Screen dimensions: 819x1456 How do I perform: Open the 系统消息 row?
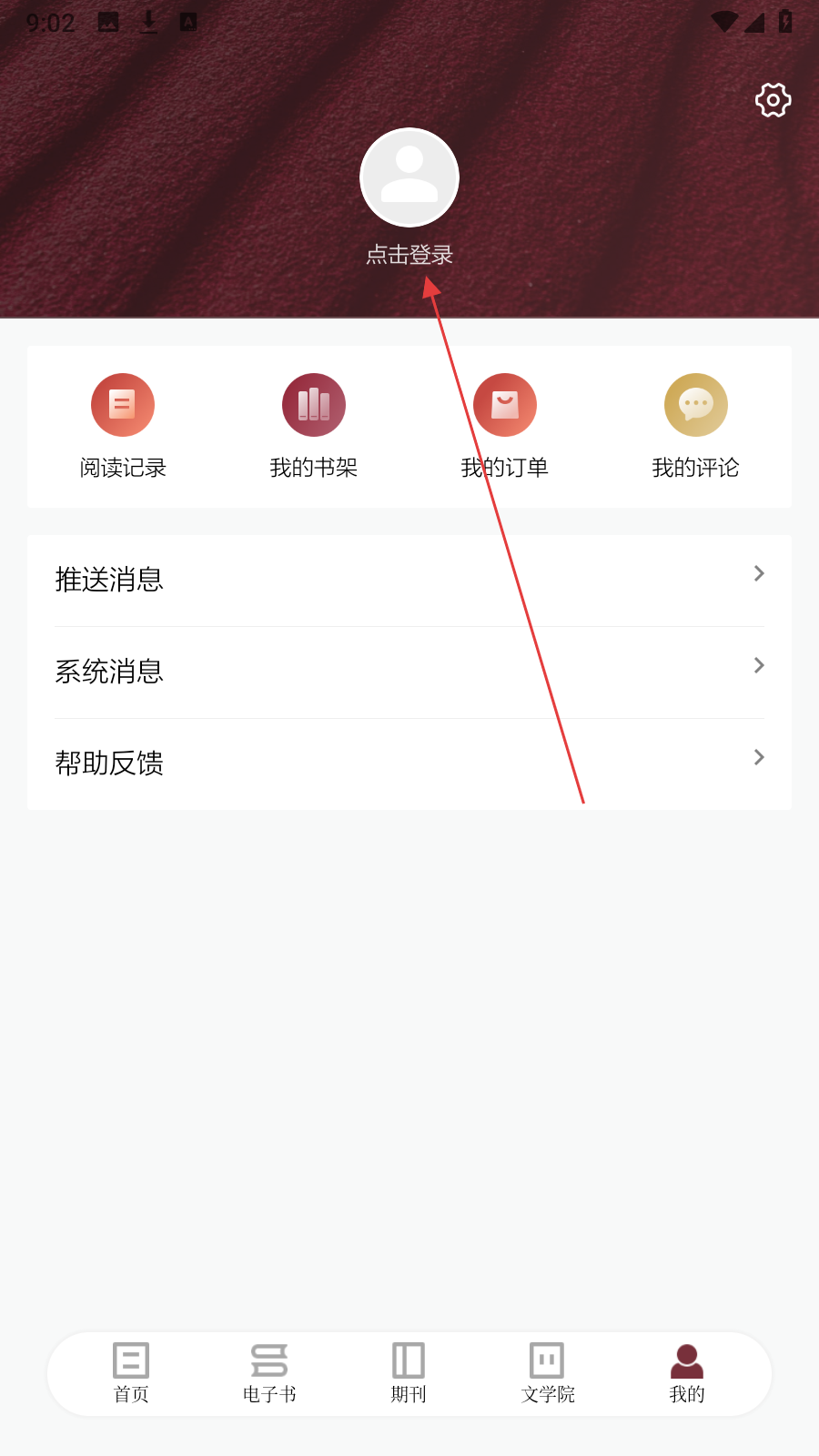click(x=409, y=672)
